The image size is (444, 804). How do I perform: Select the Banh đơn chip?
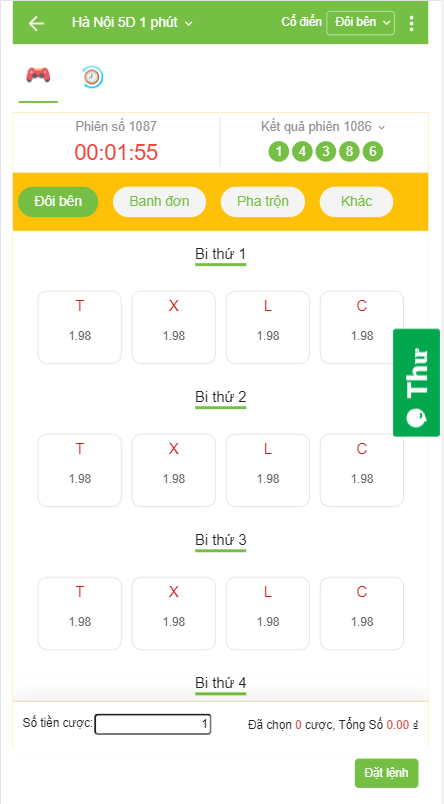(x=159, y=202)
